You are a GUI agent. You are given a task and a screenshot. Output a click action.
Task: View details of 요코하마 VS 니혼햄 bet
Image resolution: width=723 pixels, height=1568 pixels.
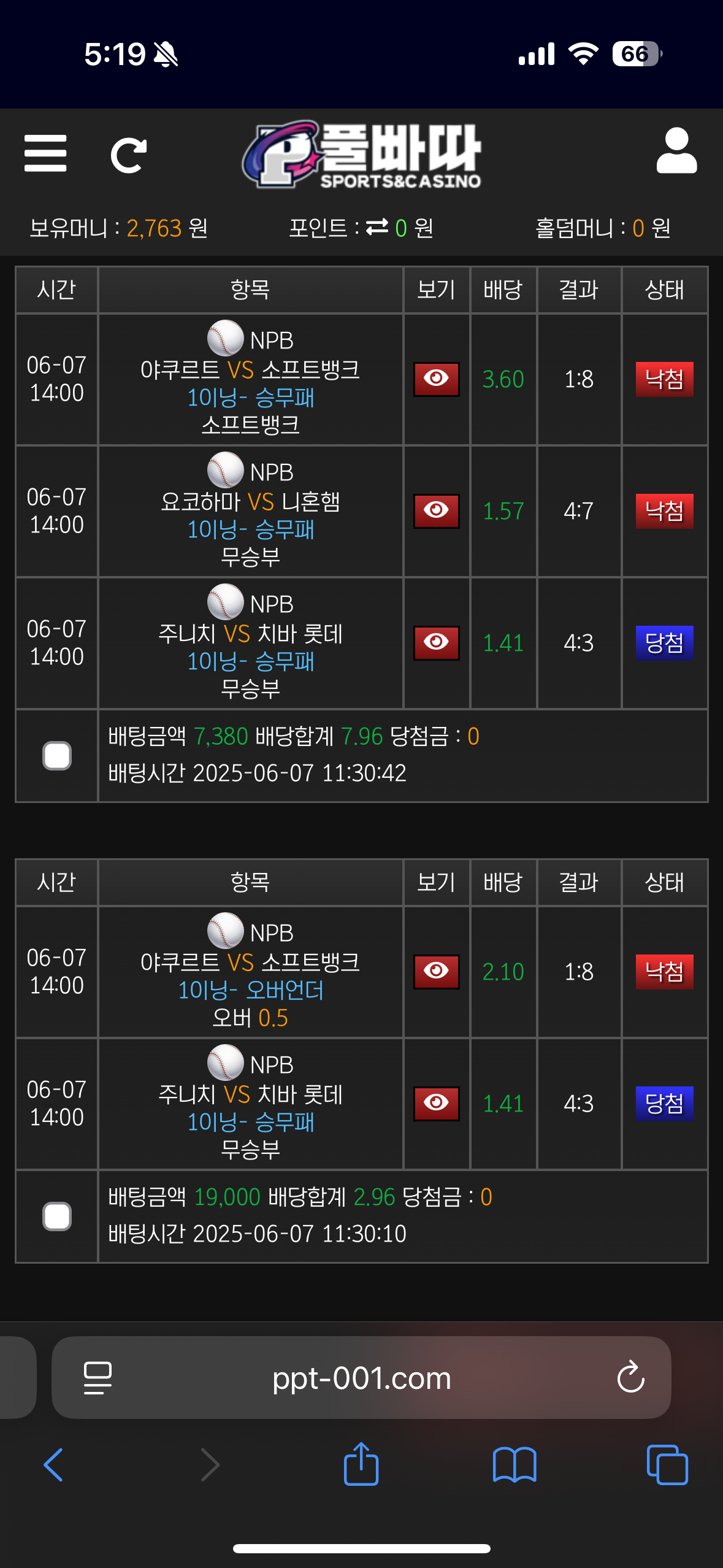pyautogui.click(x=436, y=510)
